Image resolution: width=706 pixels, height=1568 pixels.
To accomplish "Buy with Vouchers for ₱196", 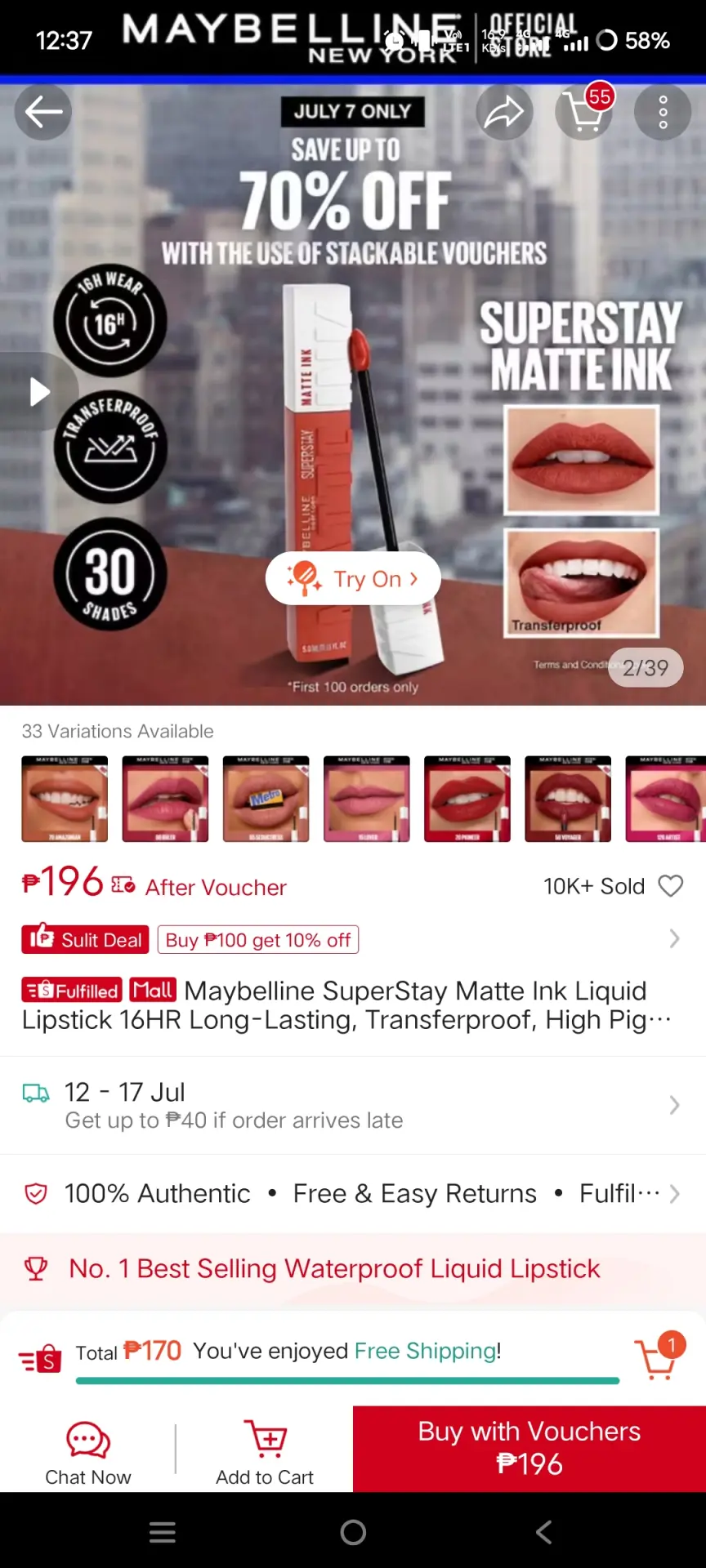I will [529, 1449].
